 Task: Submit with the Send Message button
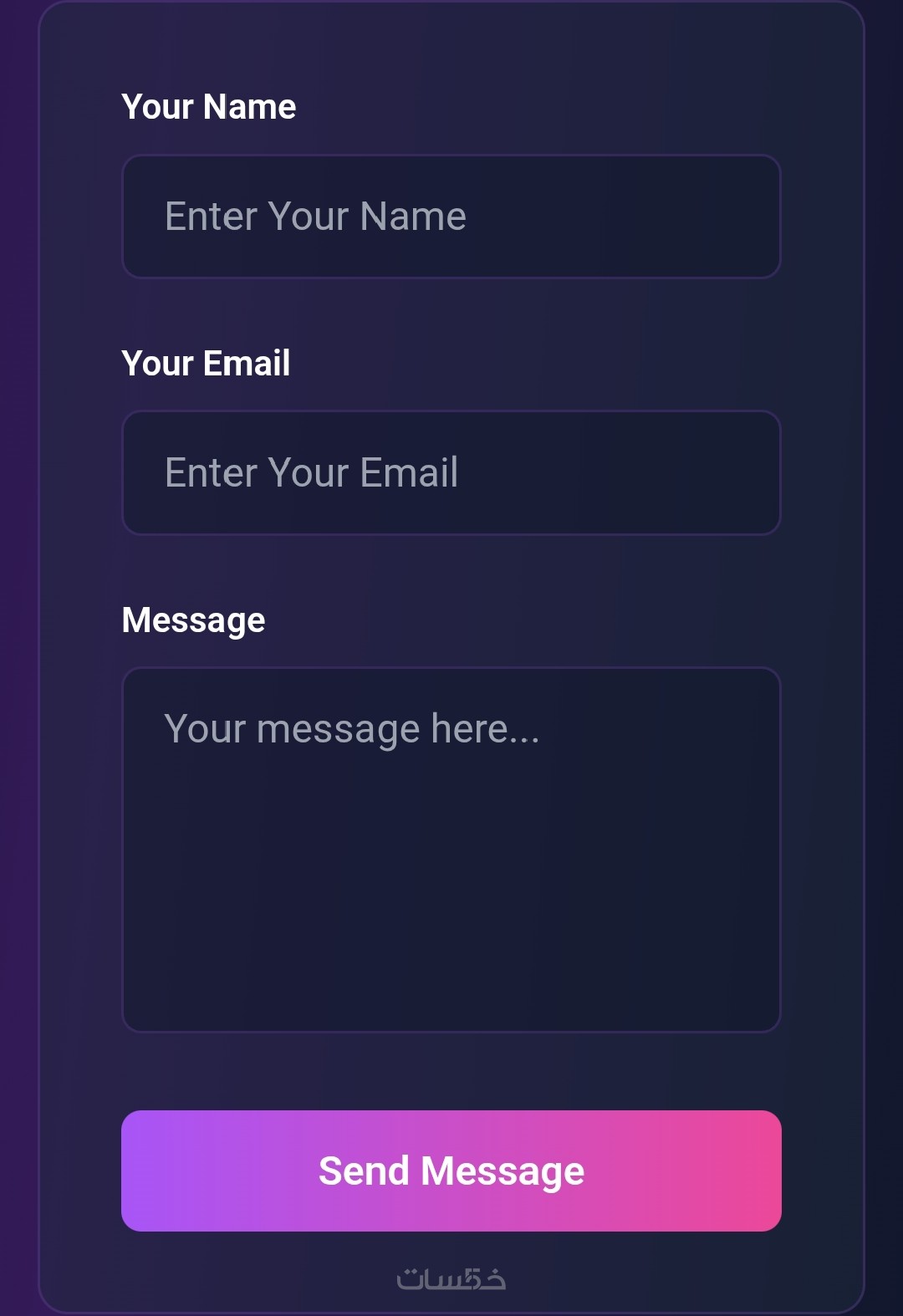451,1171
